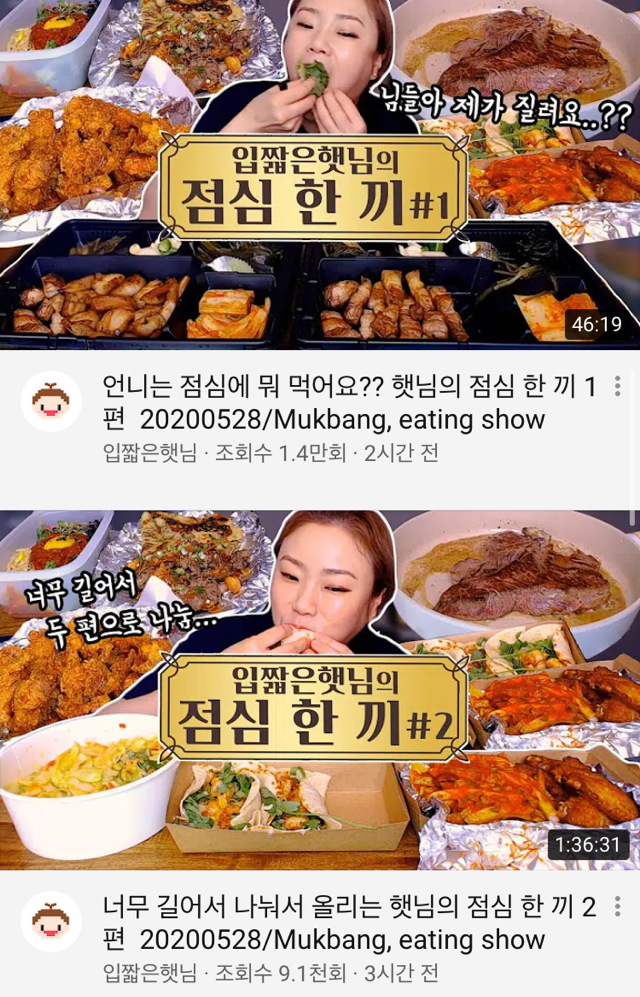Play the 점심 한 끼 #1 video thumbnail
Image resolution: width=640 pixels, height=997 pixels.
(x=320, y=175)
